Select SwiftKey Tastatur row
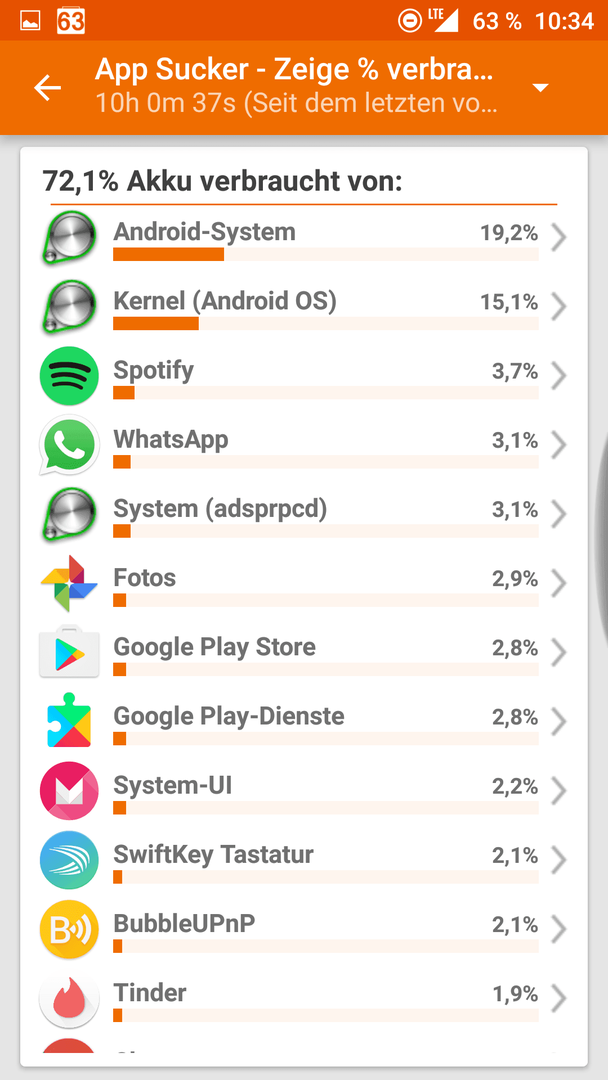This screenshot has width=608, height=1080. (x=304, y=860)
